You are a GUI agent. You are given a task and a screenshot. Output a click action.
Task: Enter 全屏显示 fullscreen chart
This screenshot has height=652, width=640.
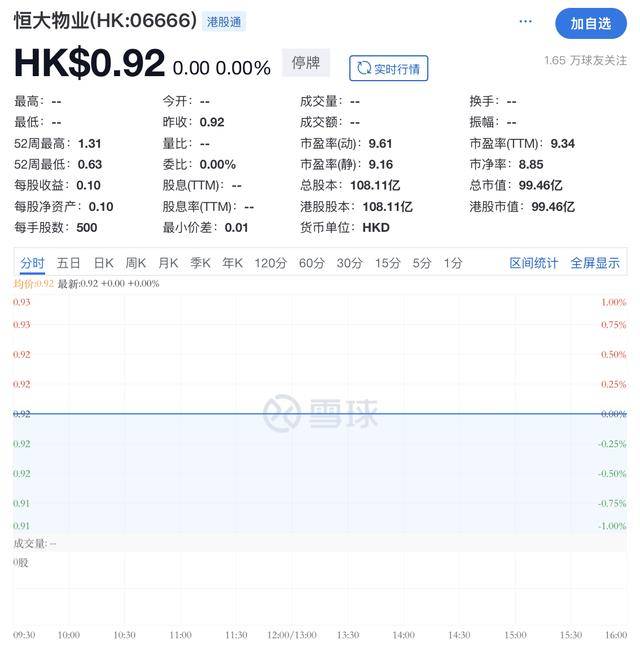pos(595,263)
